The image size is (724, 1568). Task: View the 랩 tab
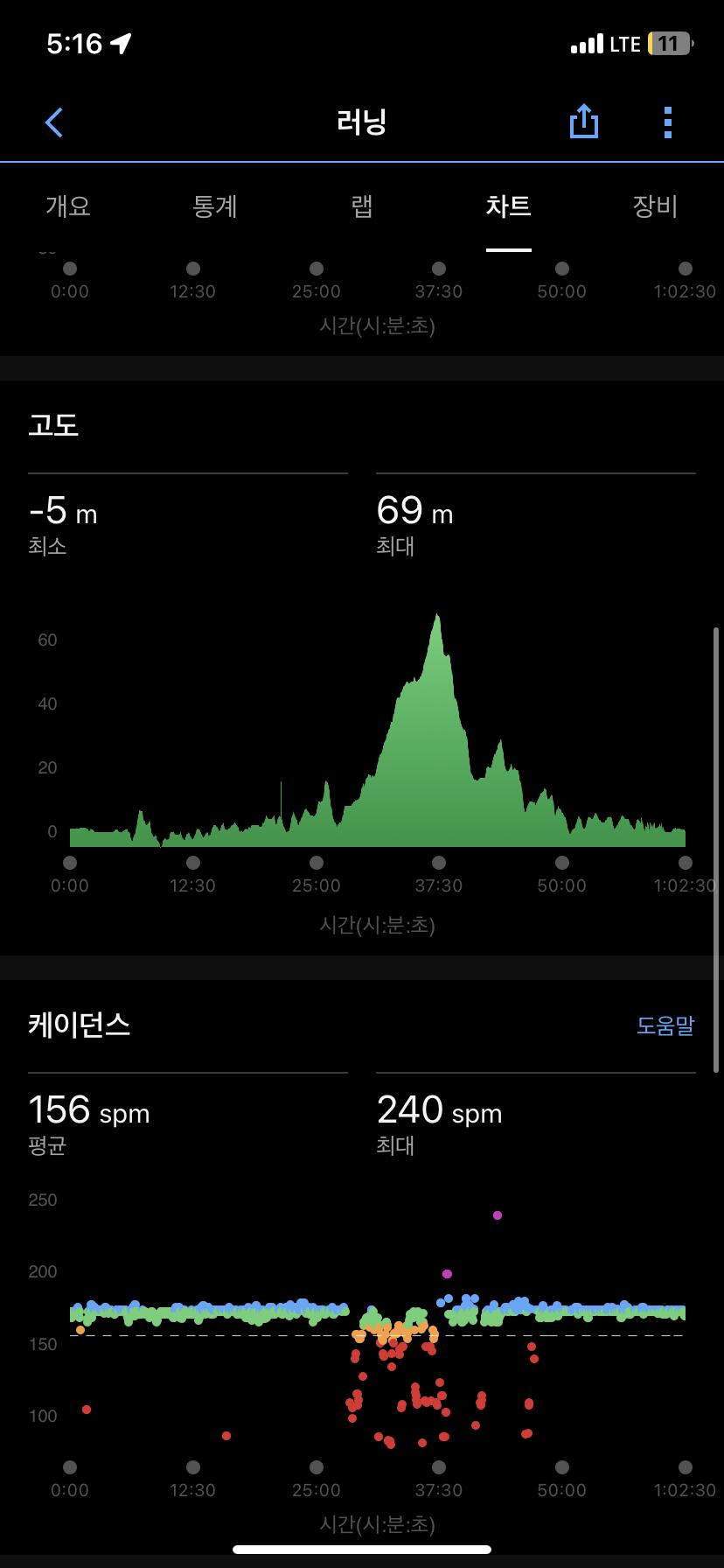click(362, 206)
